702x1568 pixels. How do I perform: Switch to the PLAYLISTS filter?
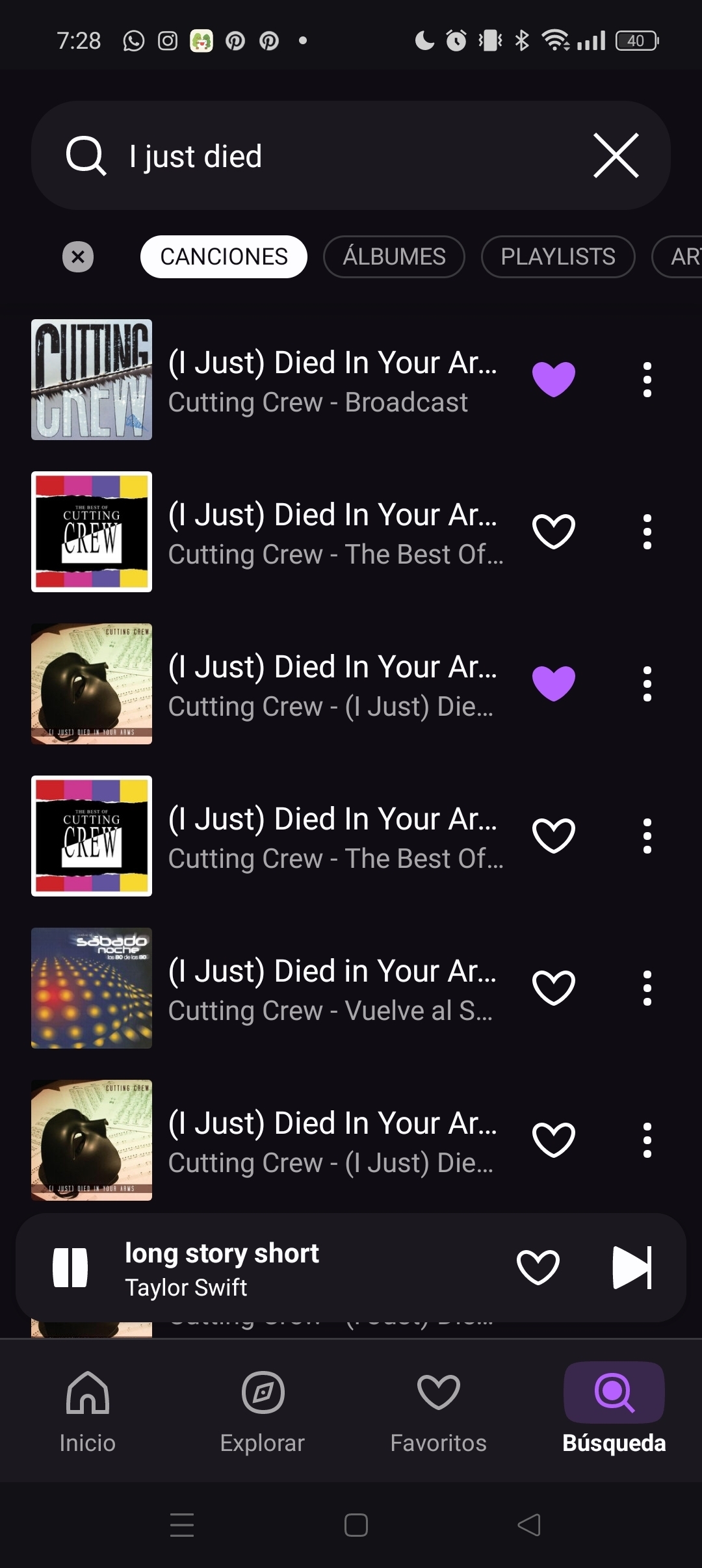(x=558, y=257)
